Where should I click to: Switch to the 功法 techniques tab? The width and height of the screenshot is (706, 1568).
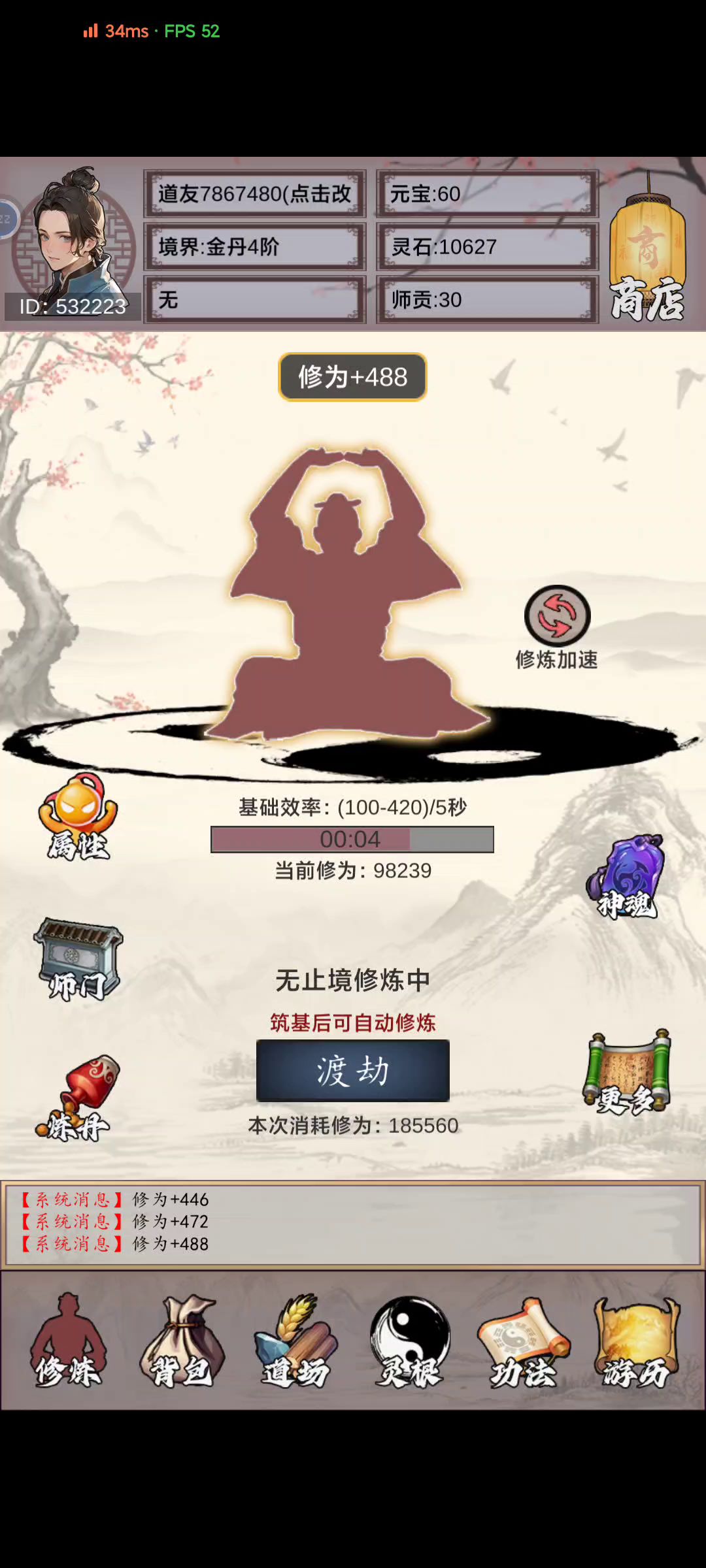click(x=523, y=1341)
